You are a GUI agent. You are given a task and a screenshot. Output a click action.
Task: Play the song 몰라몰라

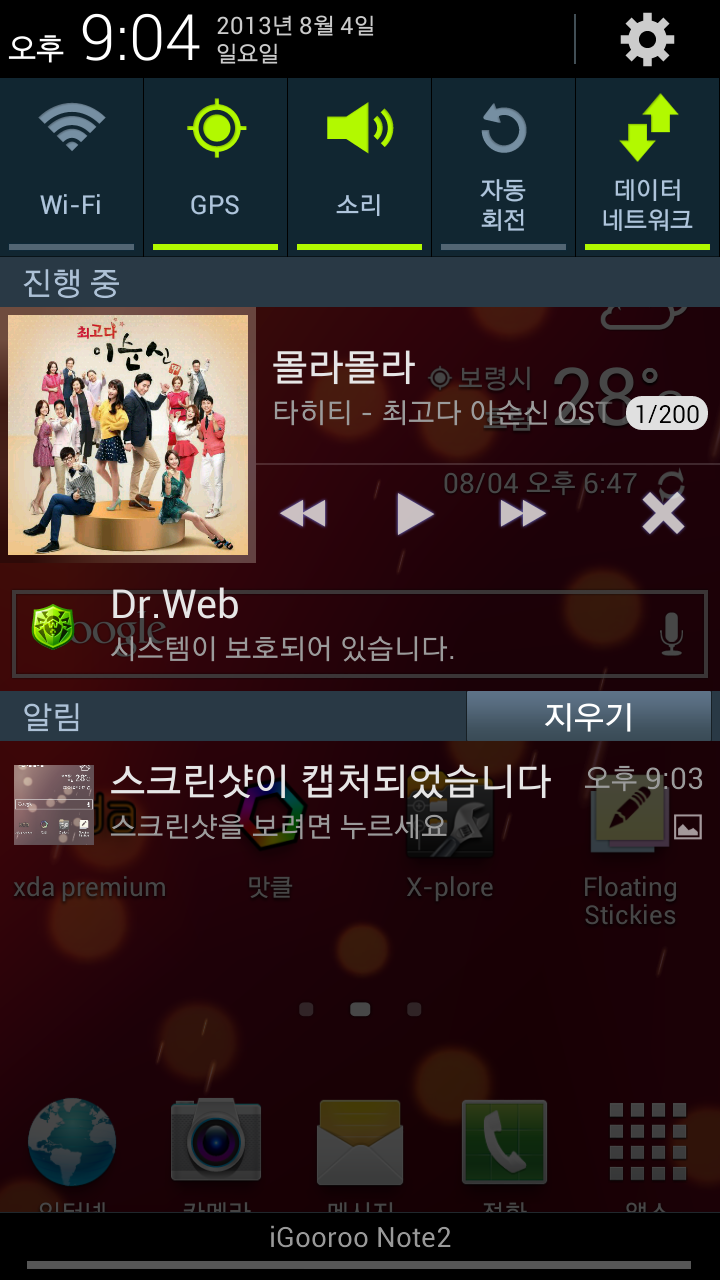click(414, 514)
